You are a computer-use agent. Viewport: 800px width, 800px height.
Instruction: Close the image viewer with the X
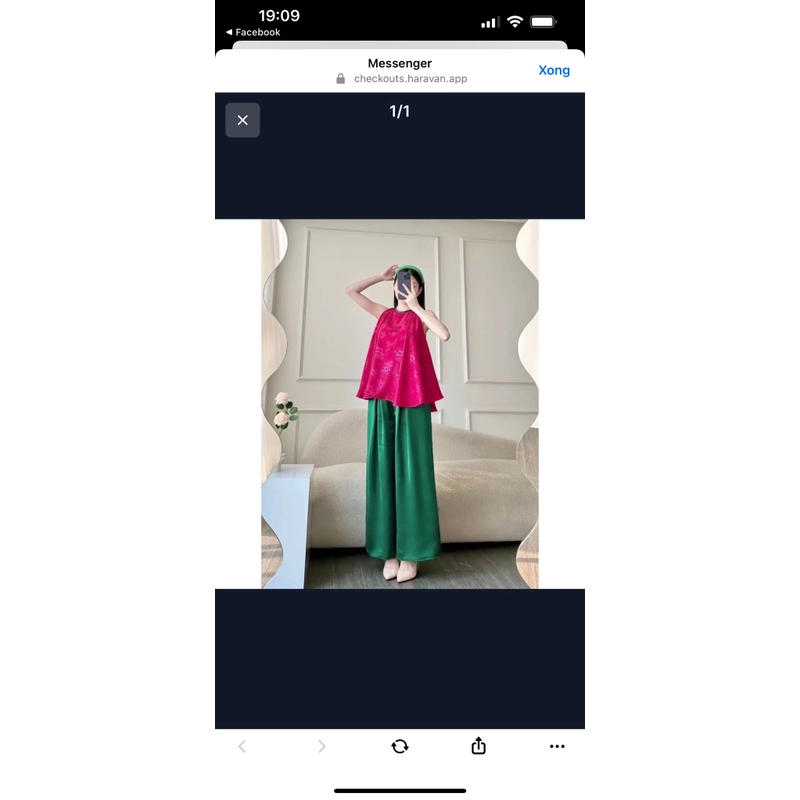coord(242,120)
